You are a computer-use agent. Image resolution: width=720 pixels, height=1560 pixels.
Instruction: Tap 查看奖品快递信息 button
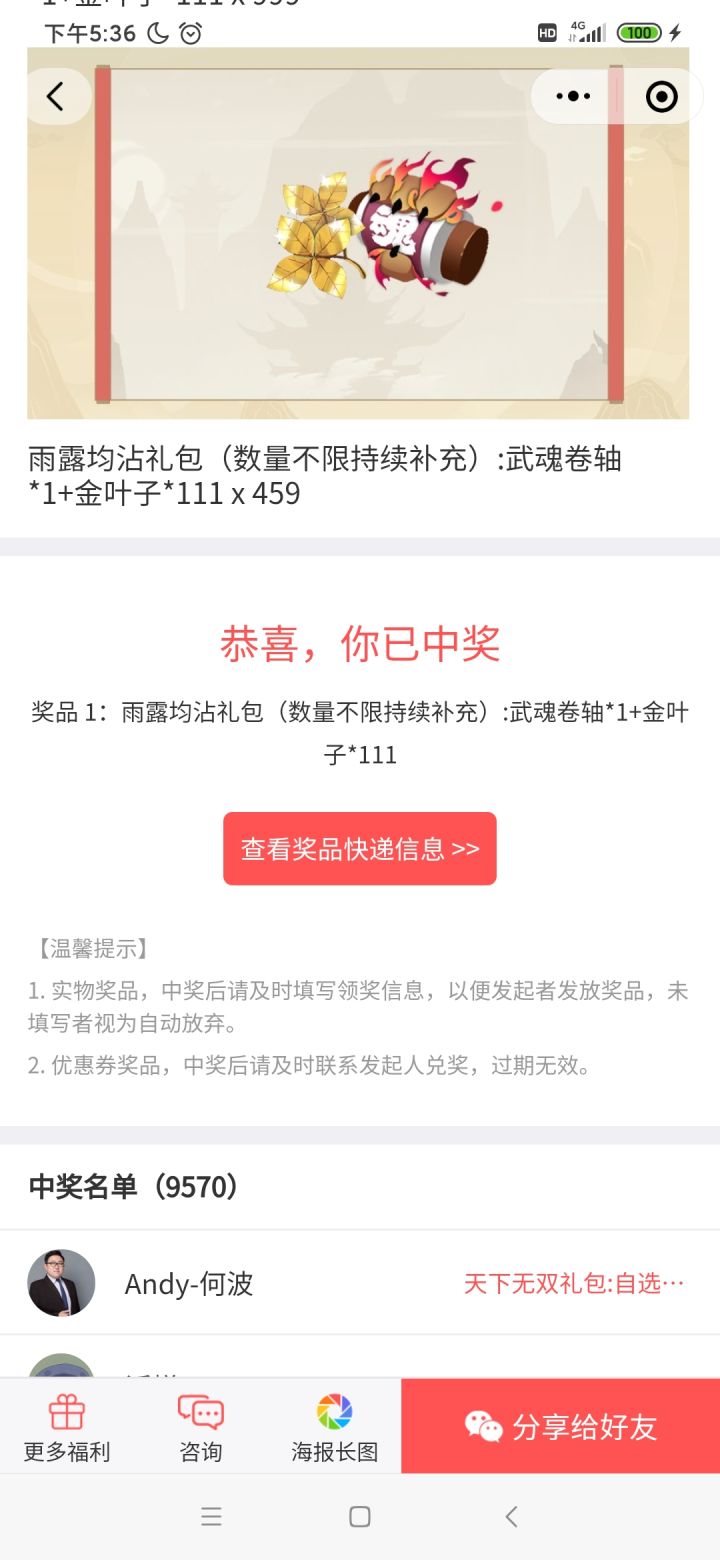point(359,848)
